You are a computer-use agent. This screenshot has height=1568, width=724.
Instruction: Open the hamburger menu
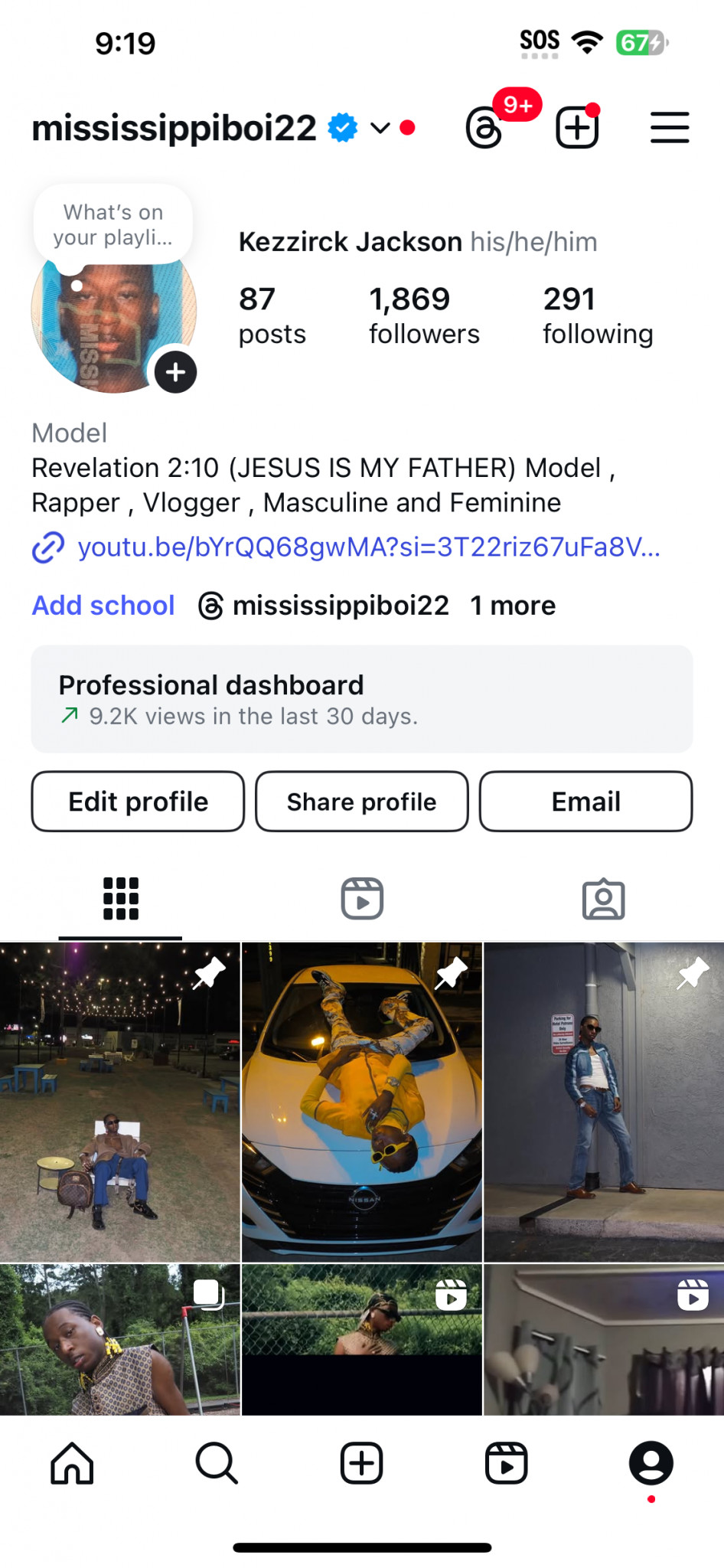(670, 128)
